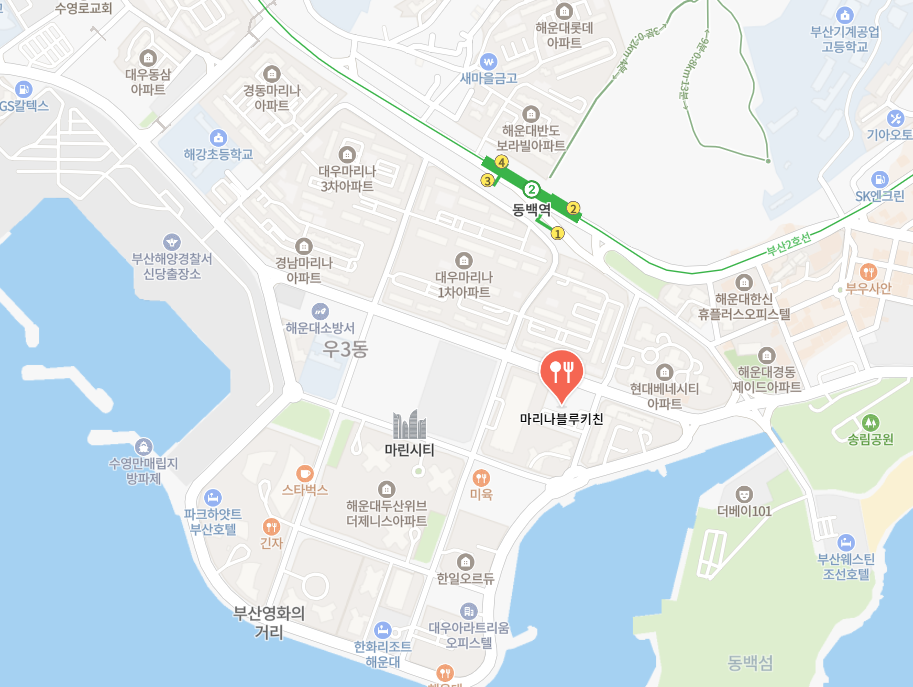Tap the 부산웨스틴조선호텔 hotel marker
Screen dimensions: 913x687
845,541
